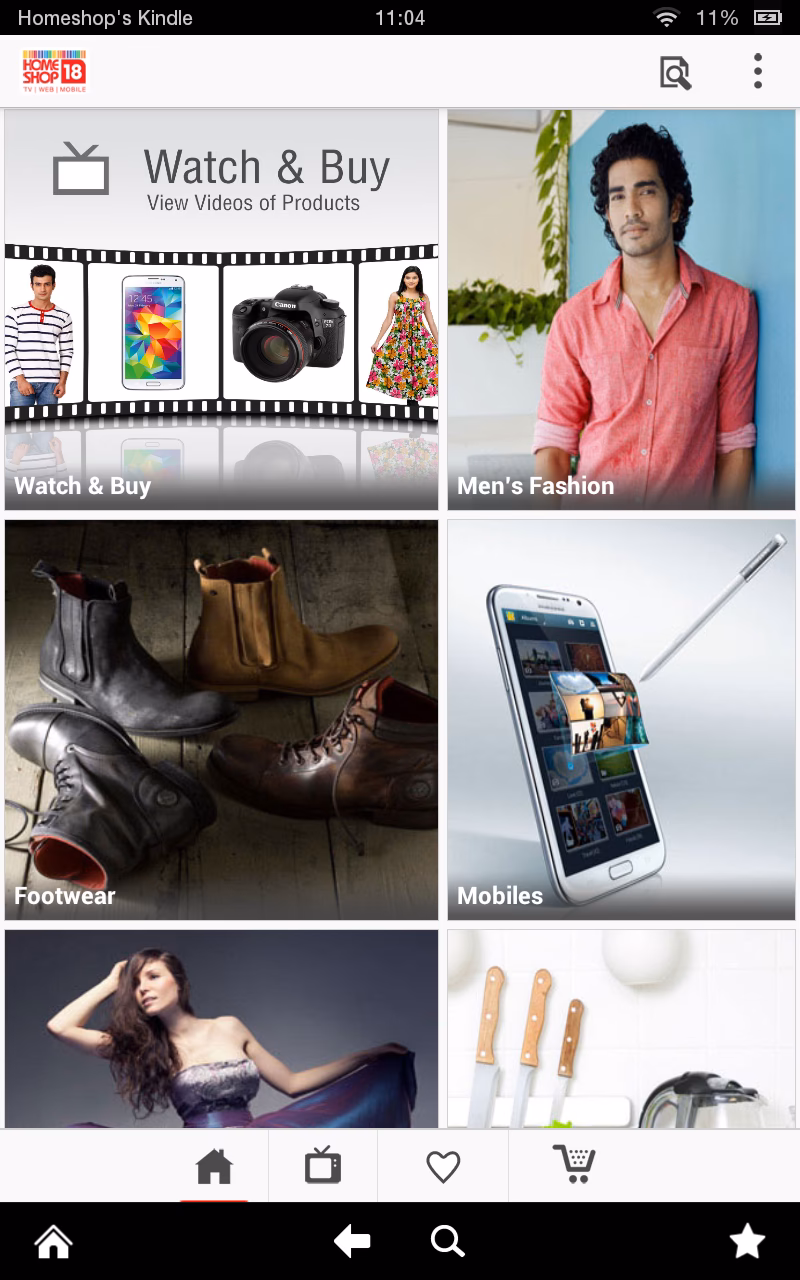Screen dimensions: 800x1280
Task: Tap the HomeShop18 logo
Action: pyautogui.click(x=54, y=72)
